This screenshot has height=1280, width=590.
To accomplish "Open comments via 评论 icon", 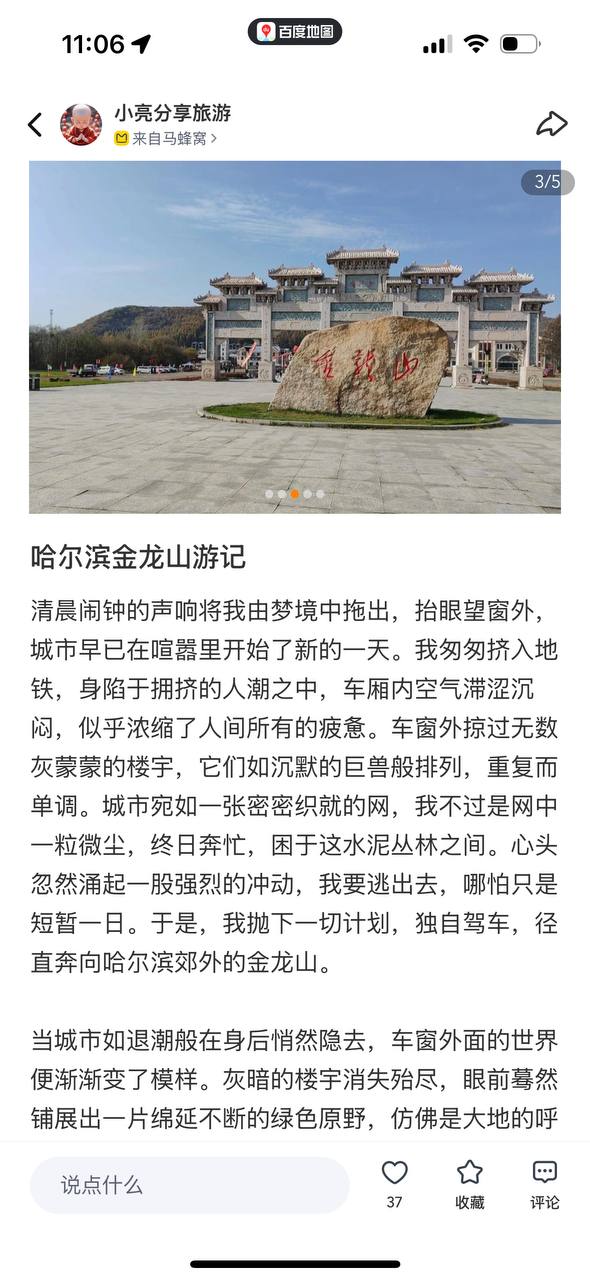I will 545,1173.
